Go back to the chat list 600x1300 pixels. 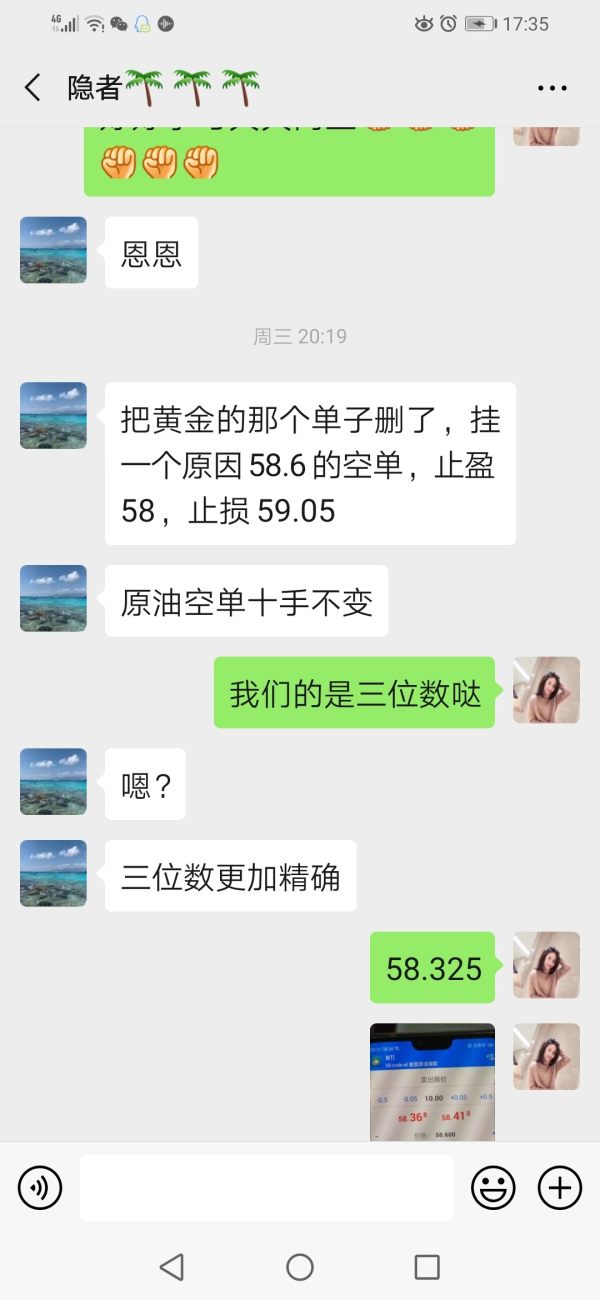pyautogui.click(x=33, y=88)
